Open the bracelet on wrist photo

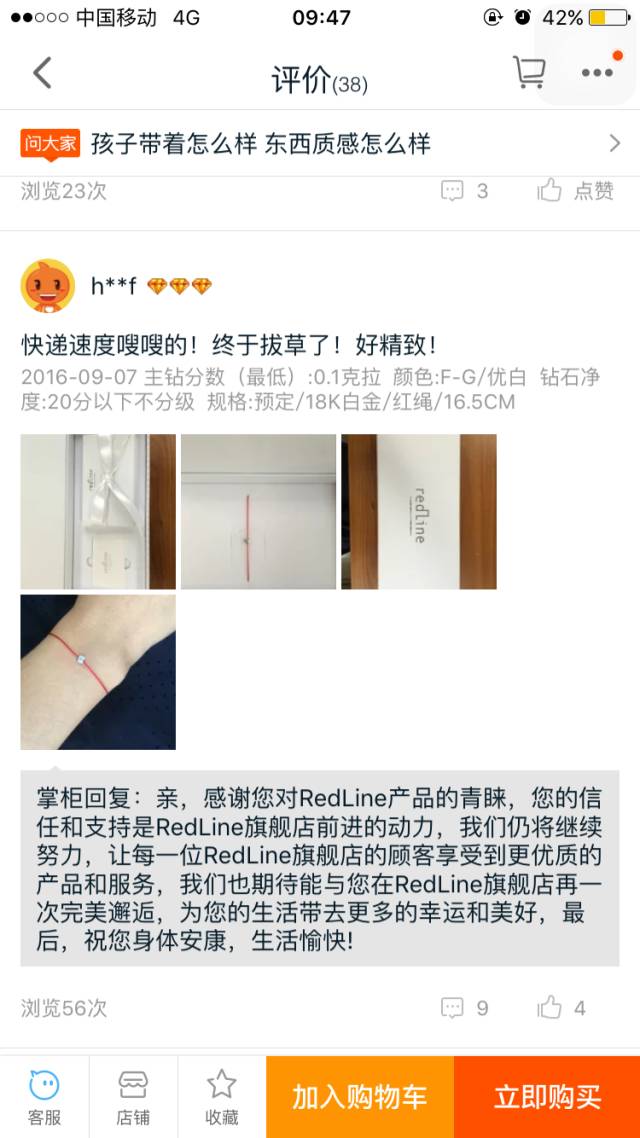[98, 672]
